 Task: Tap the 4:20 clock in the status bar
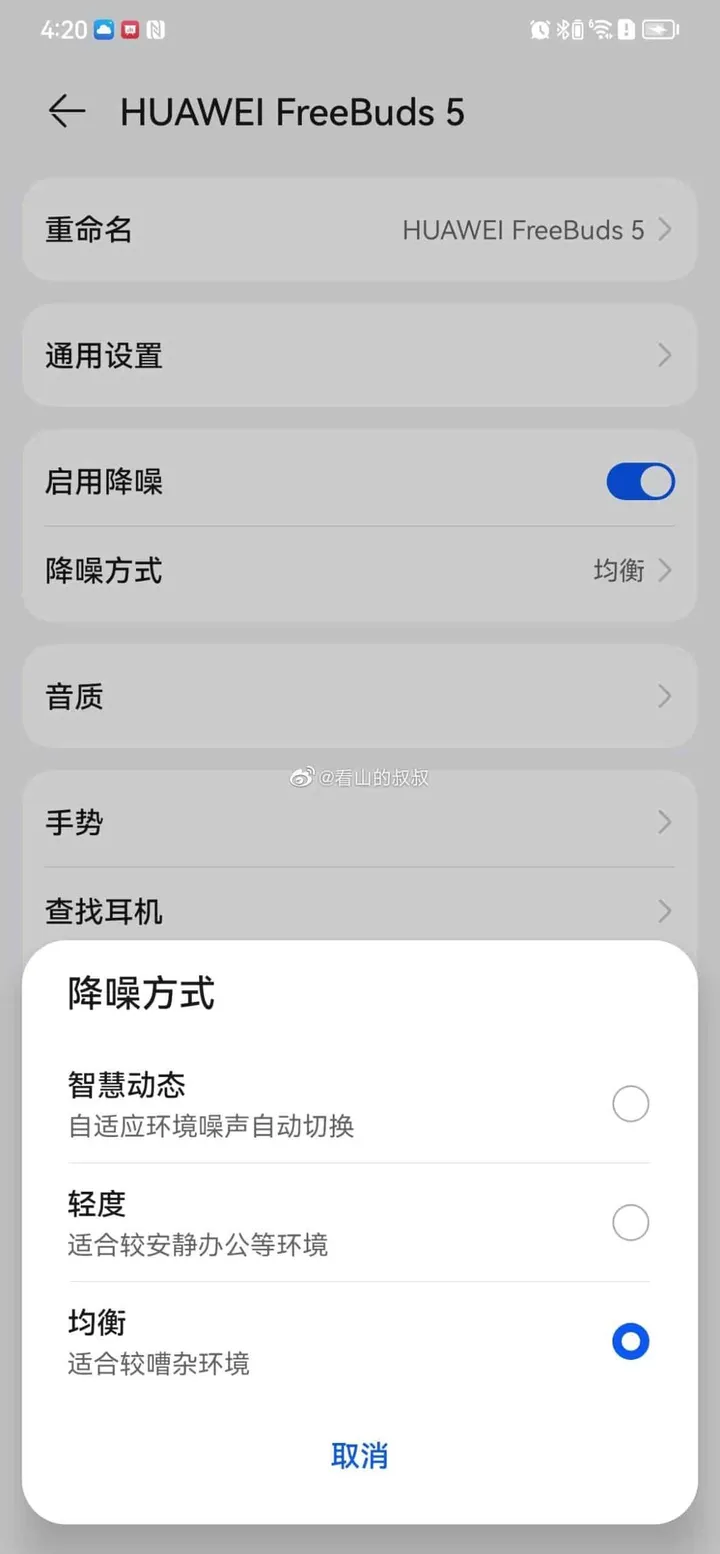click(62, 31)
